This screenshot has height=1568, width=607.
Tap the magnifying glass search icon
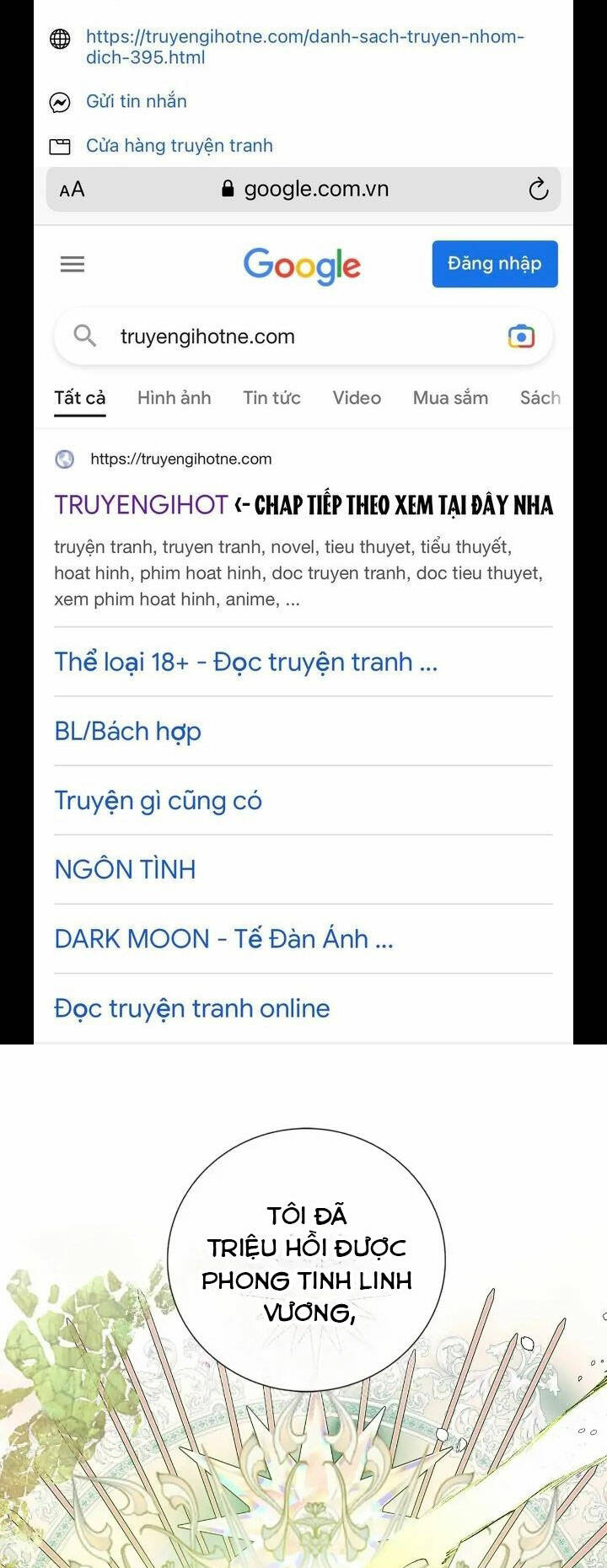83,336
